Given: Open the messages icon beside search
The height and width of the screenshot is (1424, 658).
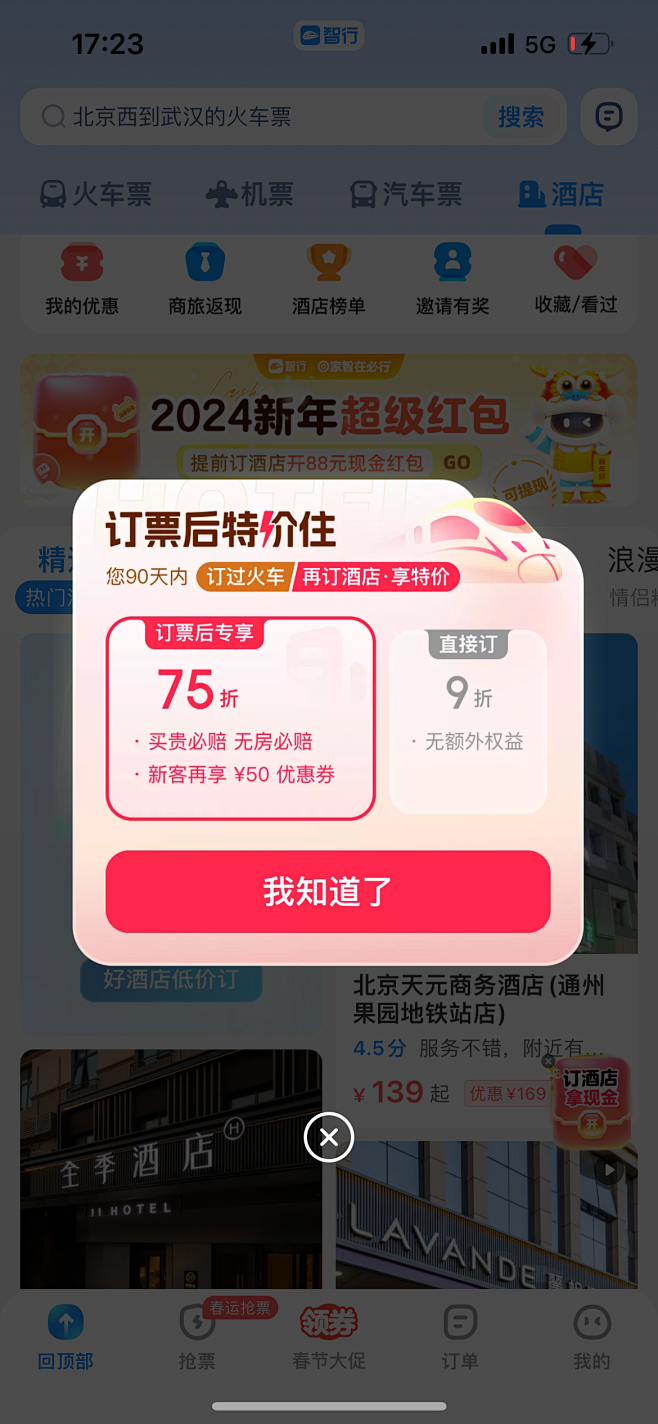Looking at the screenshot, I should pos(608,117).
